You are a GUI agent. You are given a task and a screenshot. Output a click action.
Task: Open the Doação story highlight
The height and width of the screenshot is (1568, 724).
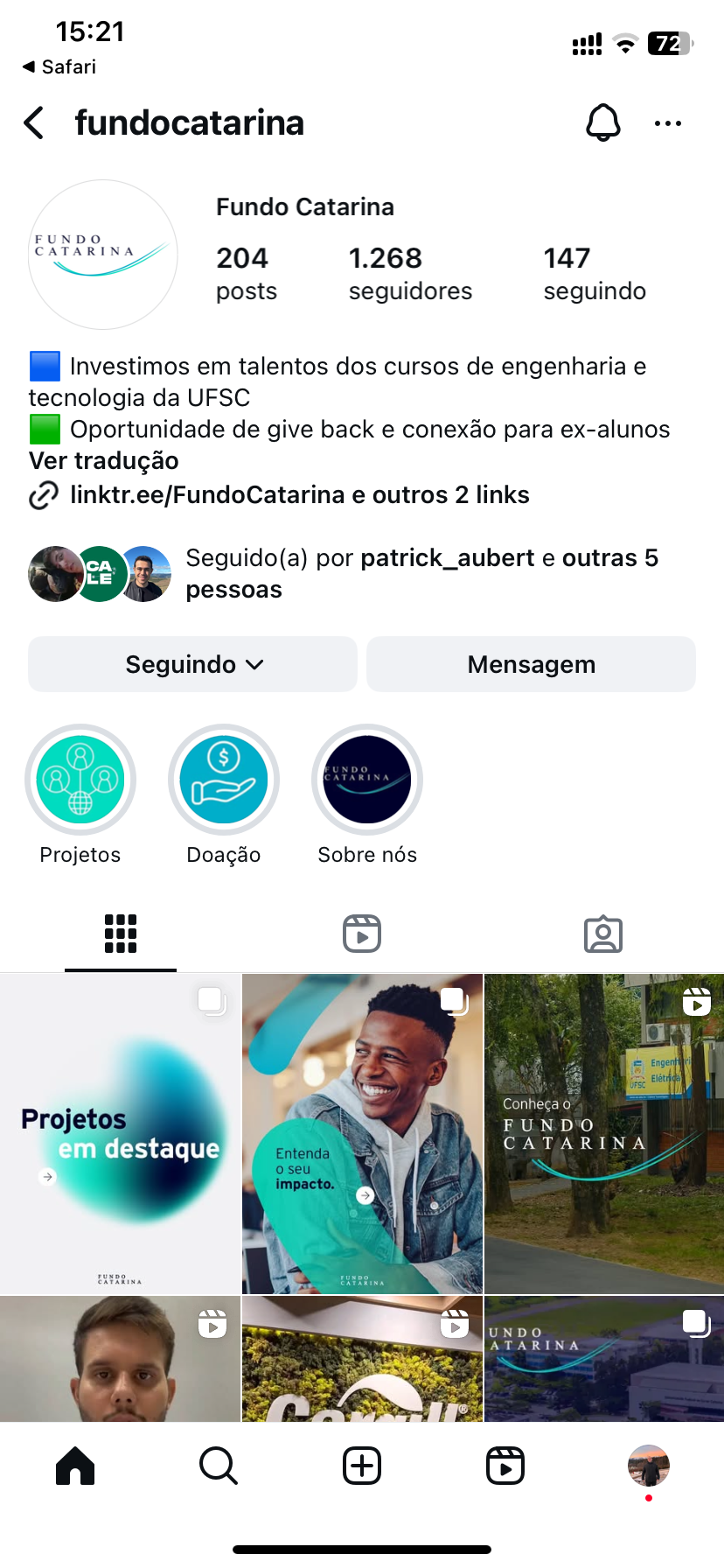point(224,780)
